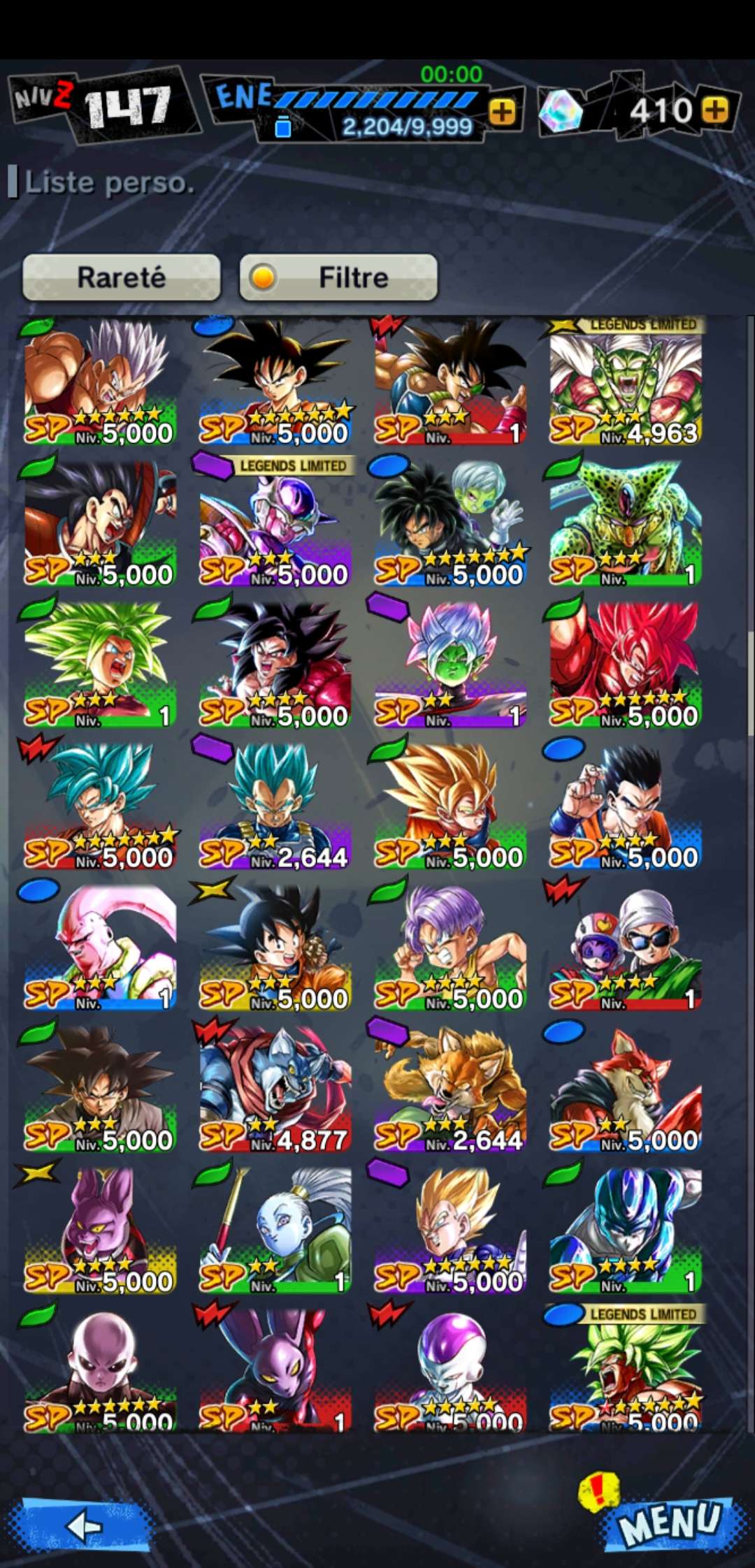Add energy with the plus icon
This screenshot has height=1568, width=755.
(502, 112)
